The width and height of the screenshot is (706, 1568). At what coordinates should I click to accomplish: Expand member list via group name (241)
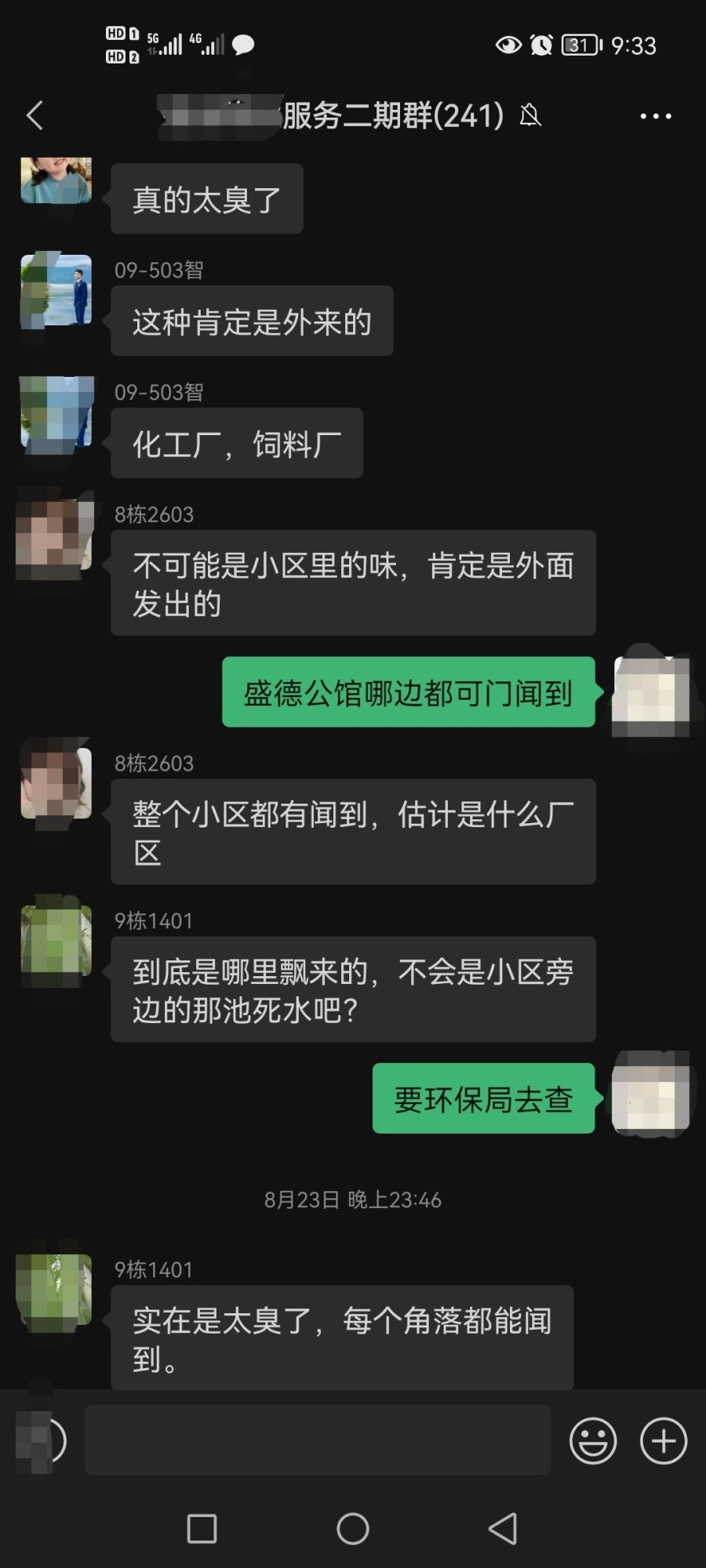(471, 116)
